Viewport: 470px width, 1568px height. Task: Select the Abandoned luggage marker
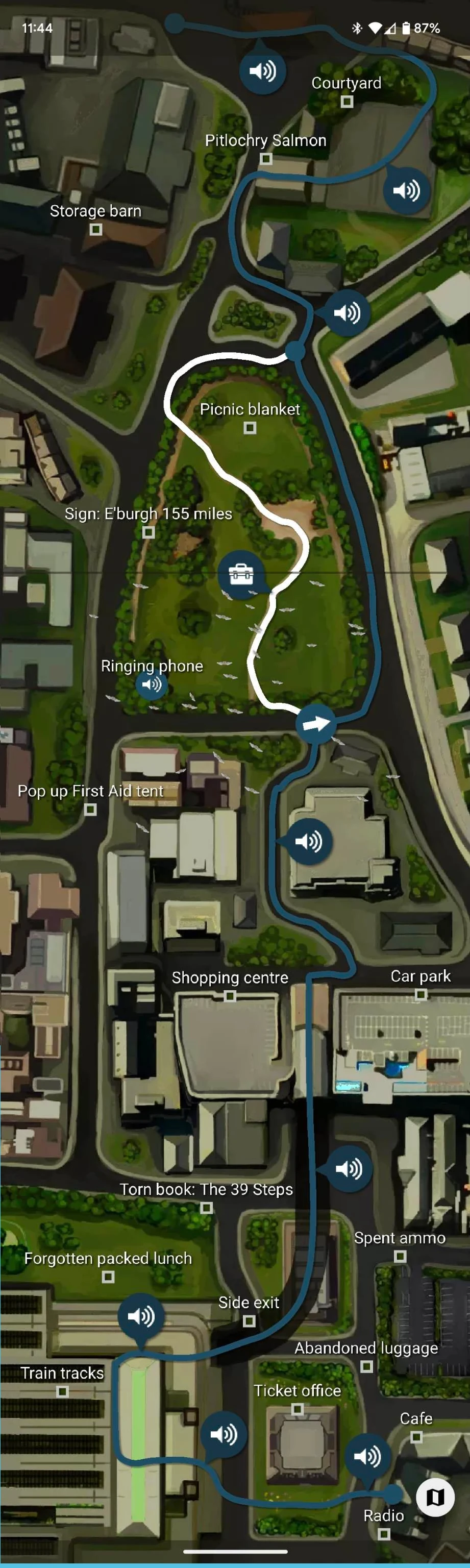pyautogui.click(x=366, y=1366)
